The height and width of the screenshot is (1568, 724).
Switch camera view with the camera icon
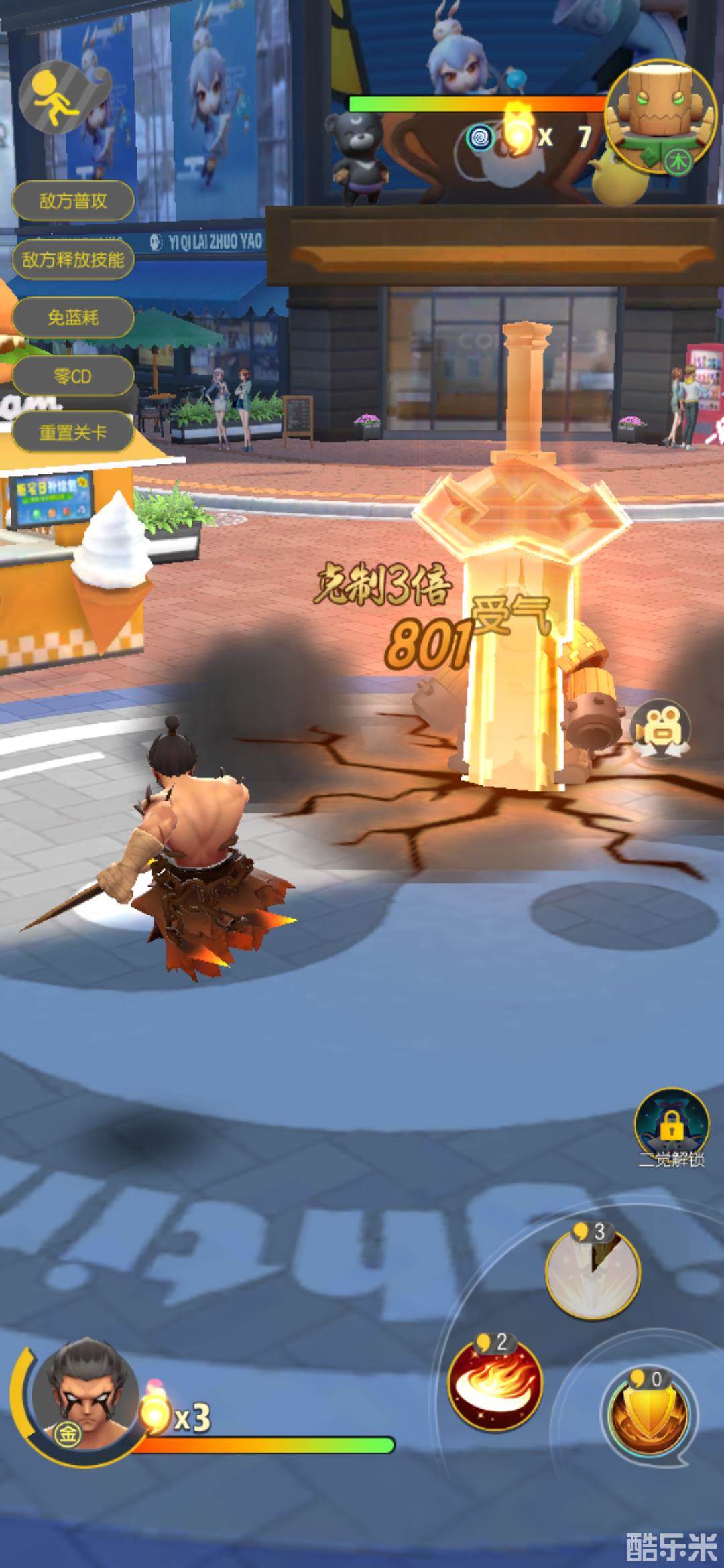[x=662, y=729]
